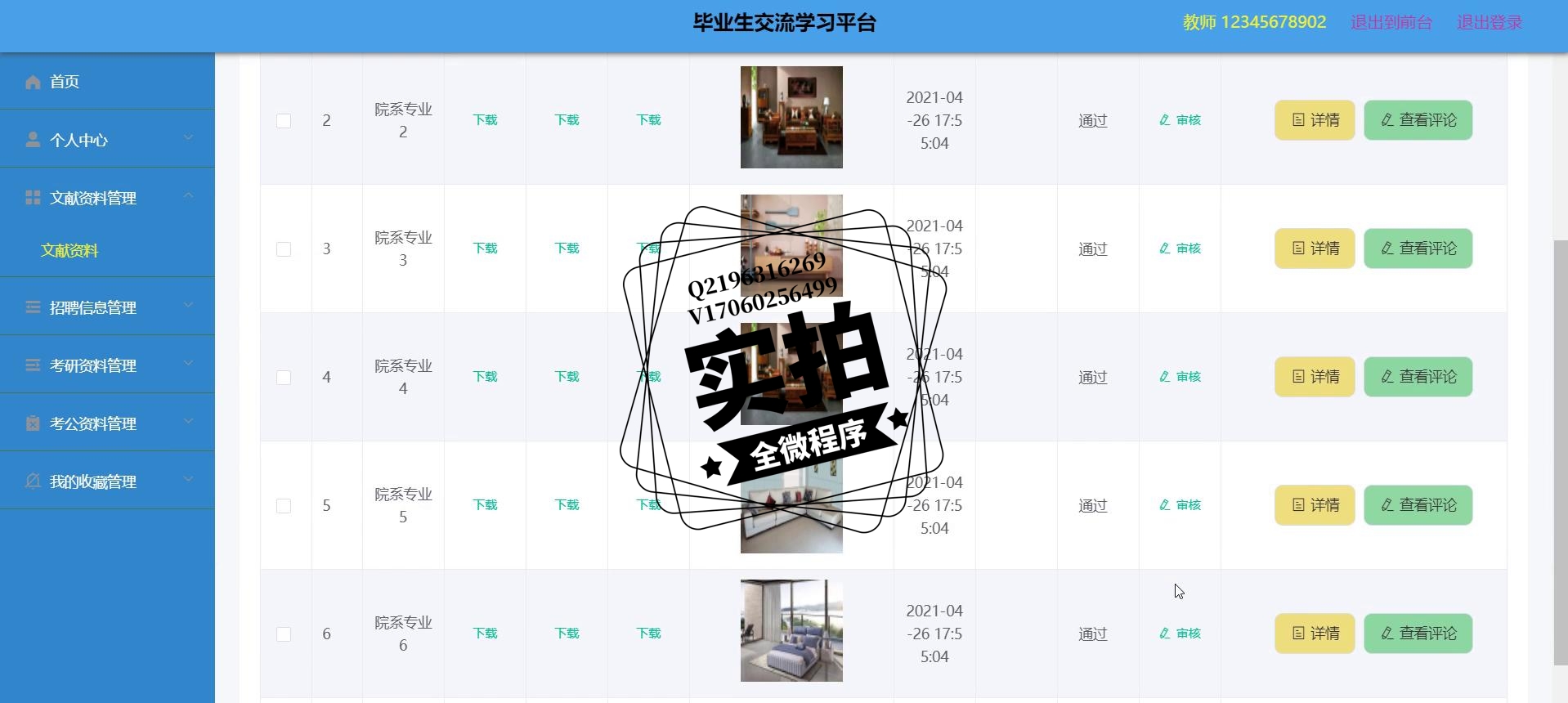This screenshot has height=703, width=1568.
Task: Collapse the 文献资料管理 menu
Action: (92, 198)
